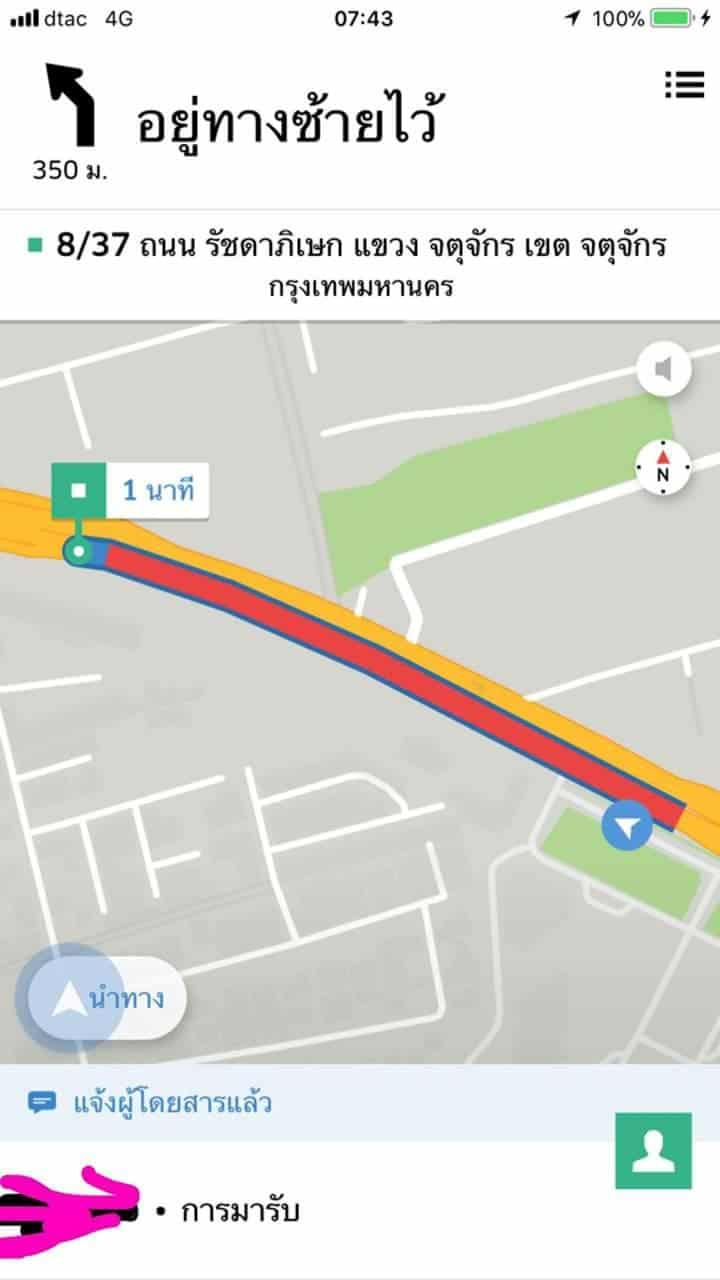Open the route steps list icon
720x1280 pixels.
tap(684, 86)
